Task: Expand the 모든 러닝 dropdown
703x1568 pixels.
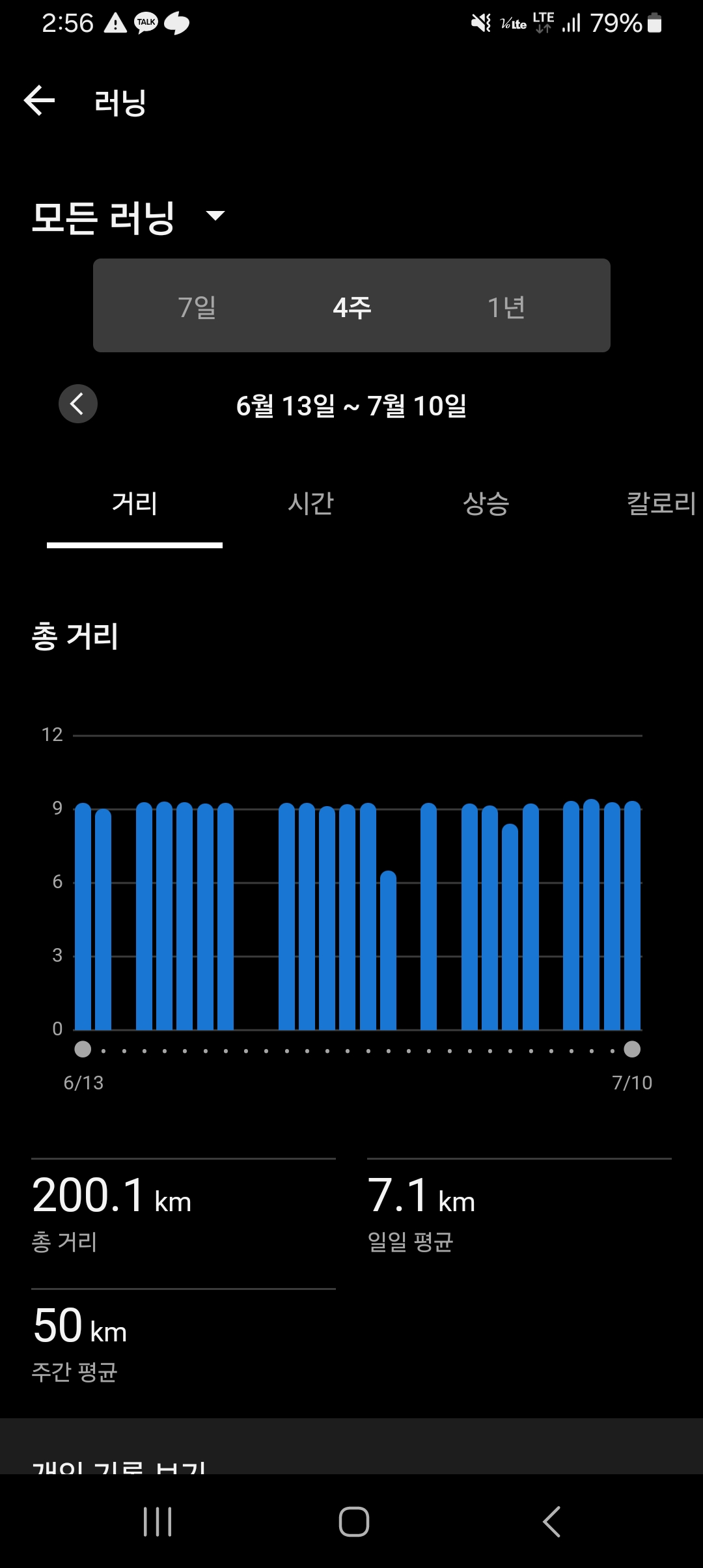Action: point(128,217)
